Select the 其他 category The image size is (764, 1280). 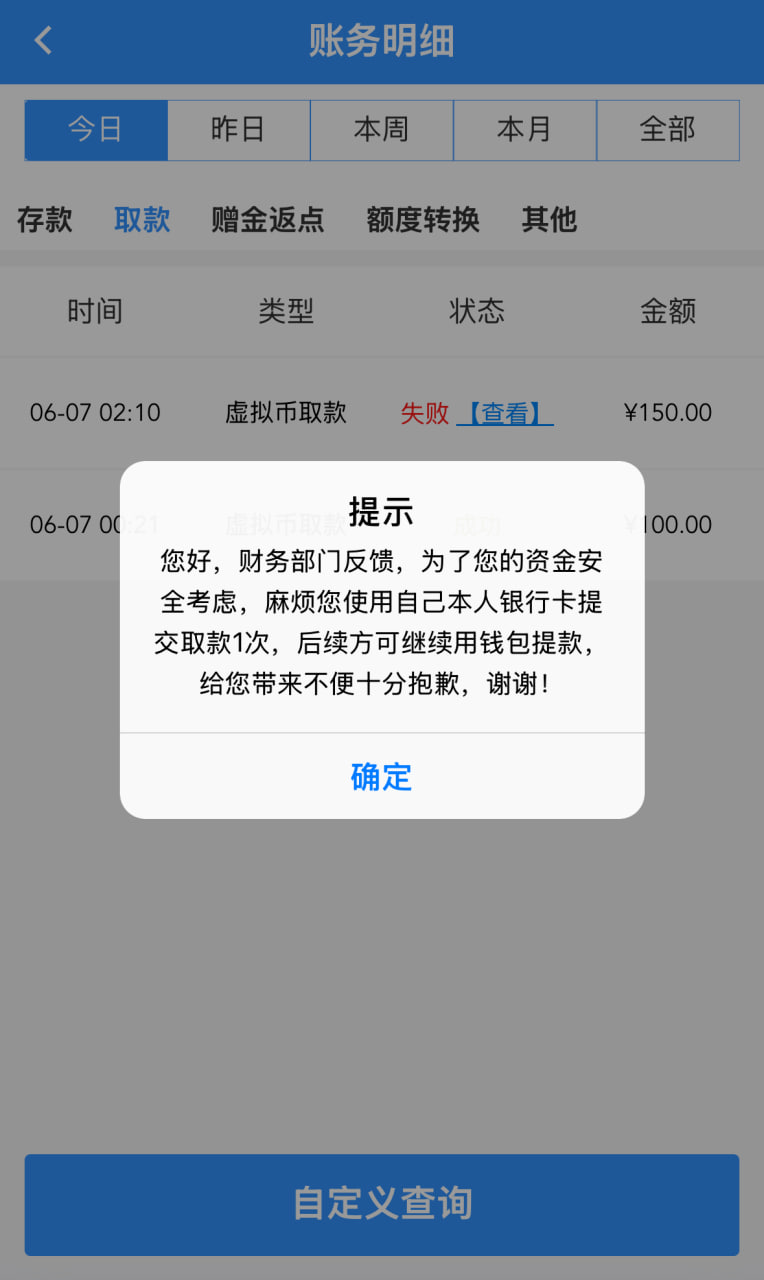[549, 219]
